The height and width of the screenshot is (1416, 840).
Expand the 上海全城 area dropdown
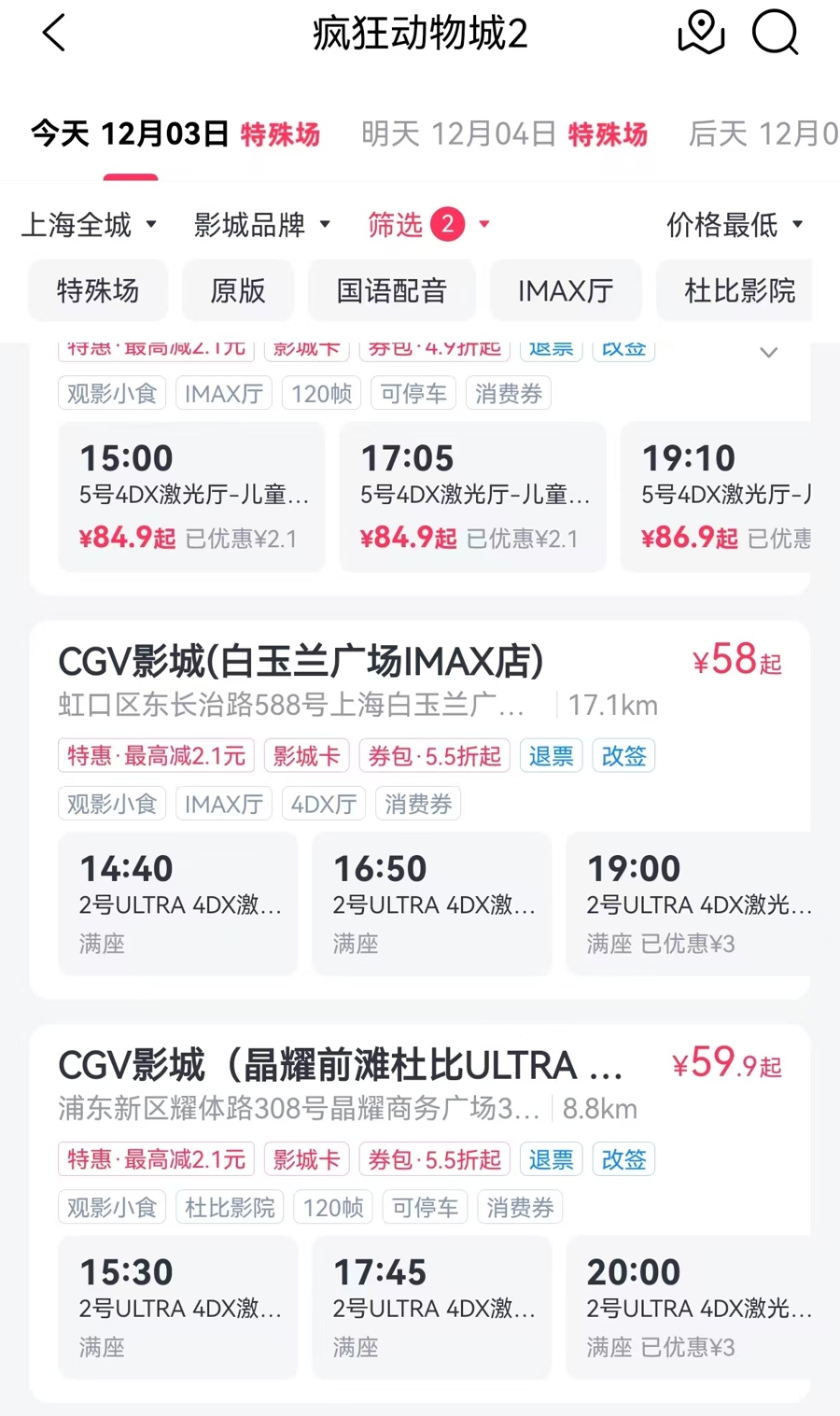click(x=89, y=225)
